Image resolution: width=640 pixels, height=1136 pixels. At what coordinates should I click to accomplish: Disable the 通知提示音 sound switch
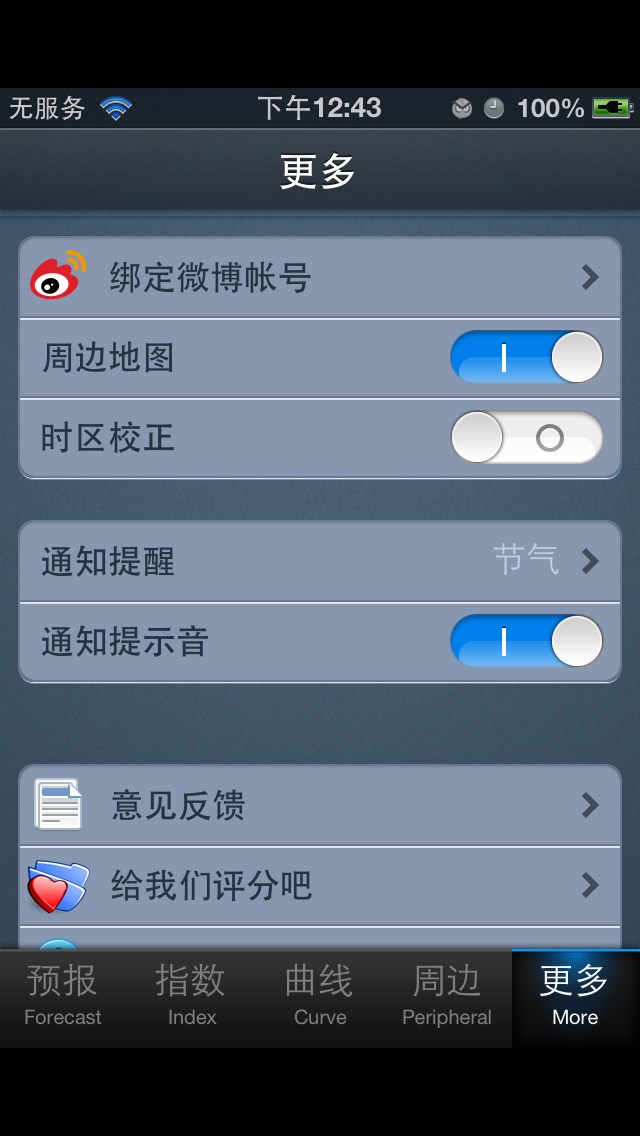526,641
